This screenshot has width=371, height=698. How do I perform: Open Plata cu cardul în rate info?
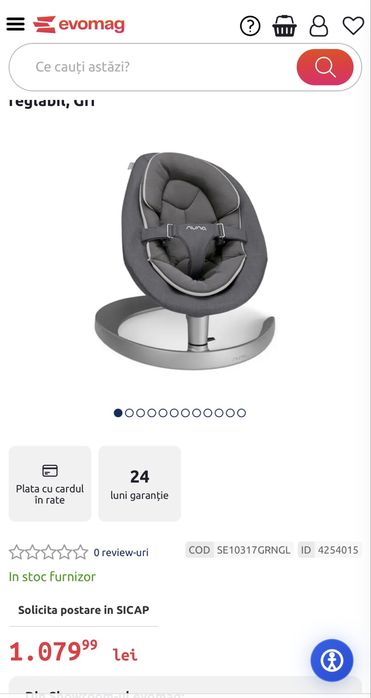pos(50,483)
